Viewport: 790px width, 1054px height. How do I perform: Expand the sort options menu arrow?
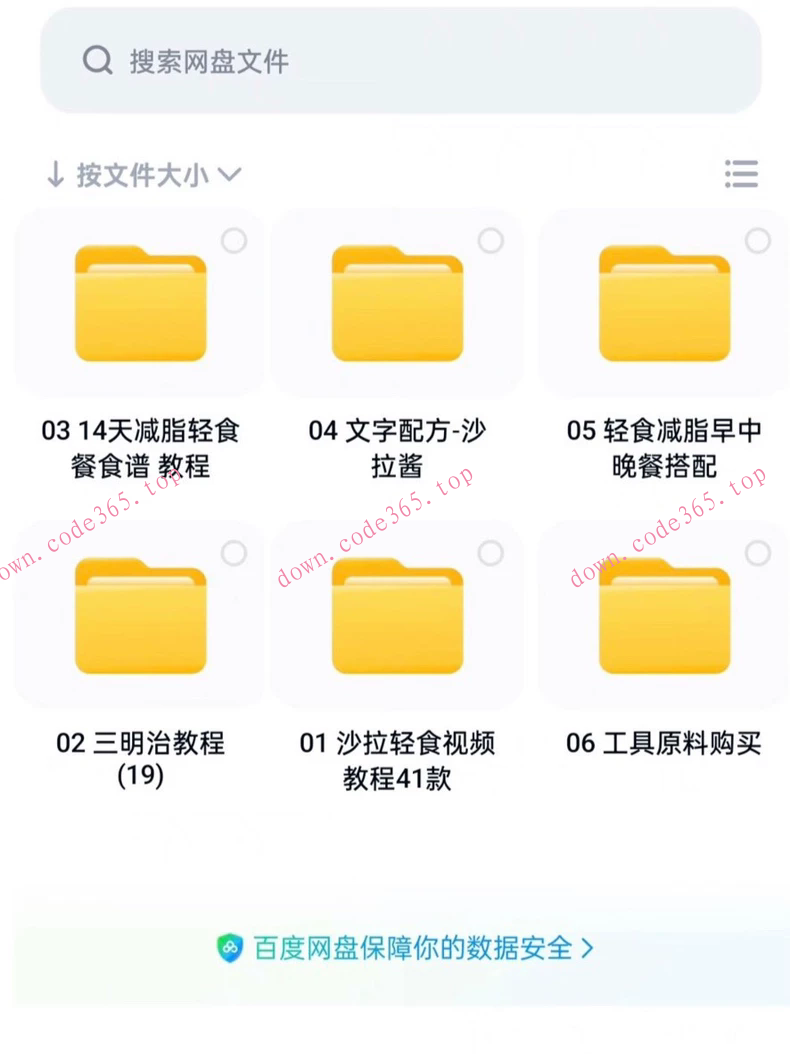tap(229, 174)
